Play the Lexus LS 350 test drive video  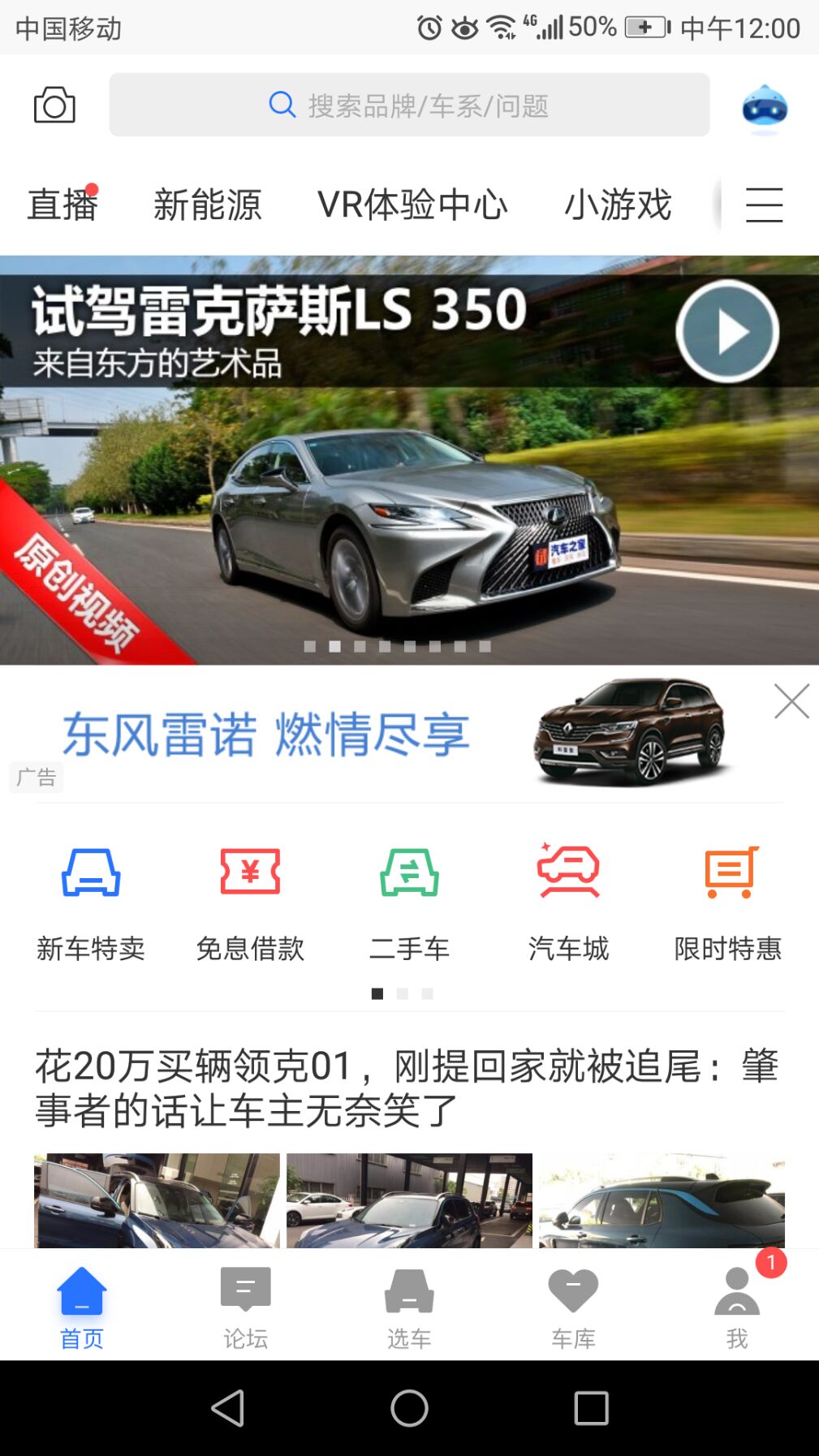coord(727,331)
